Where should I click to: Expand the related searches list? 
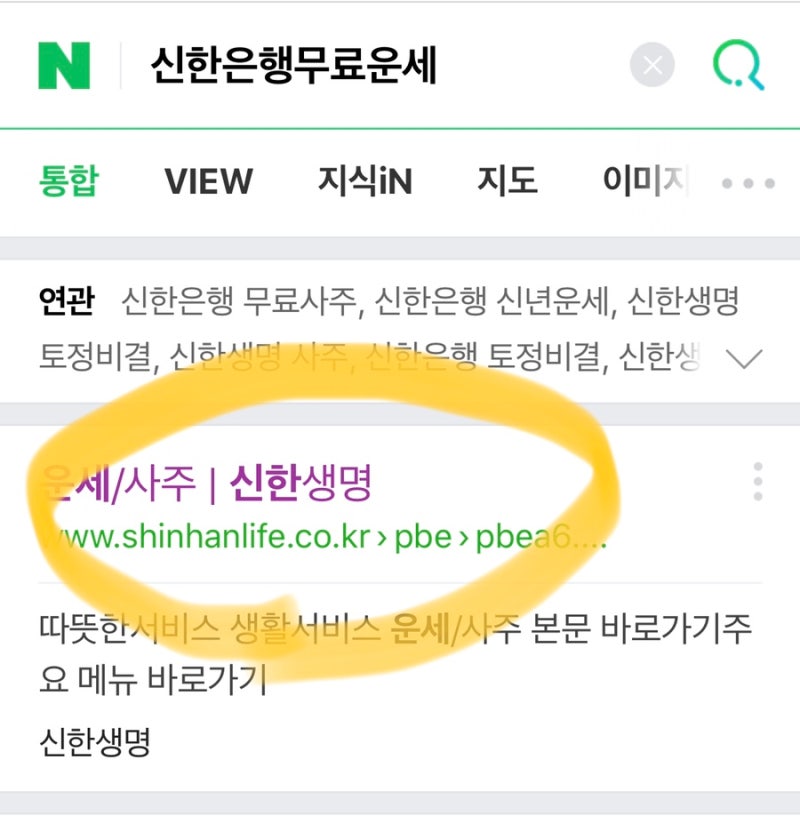pyautogui.click(x=744, y=357)
